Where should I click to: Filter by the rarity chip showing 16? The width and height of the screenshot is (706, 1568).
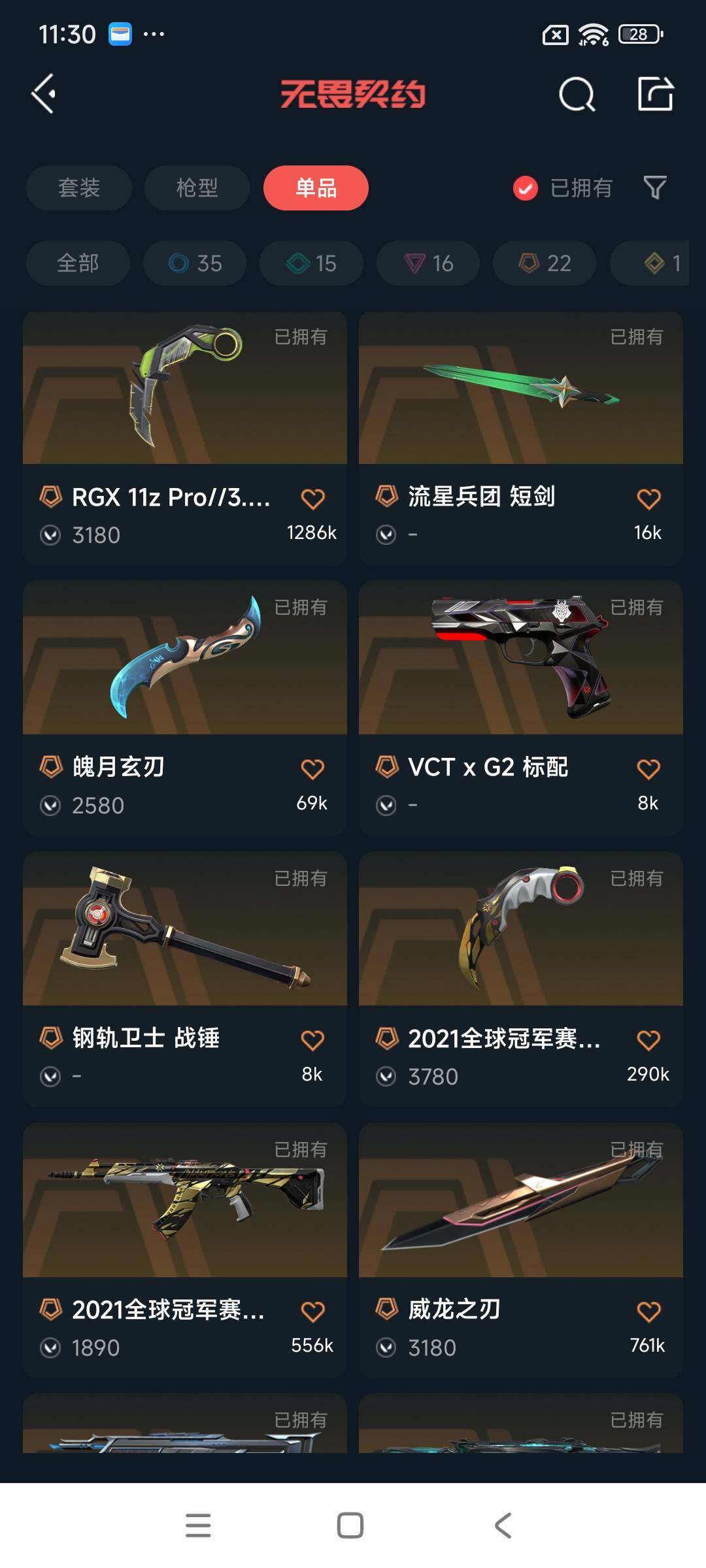428,263
